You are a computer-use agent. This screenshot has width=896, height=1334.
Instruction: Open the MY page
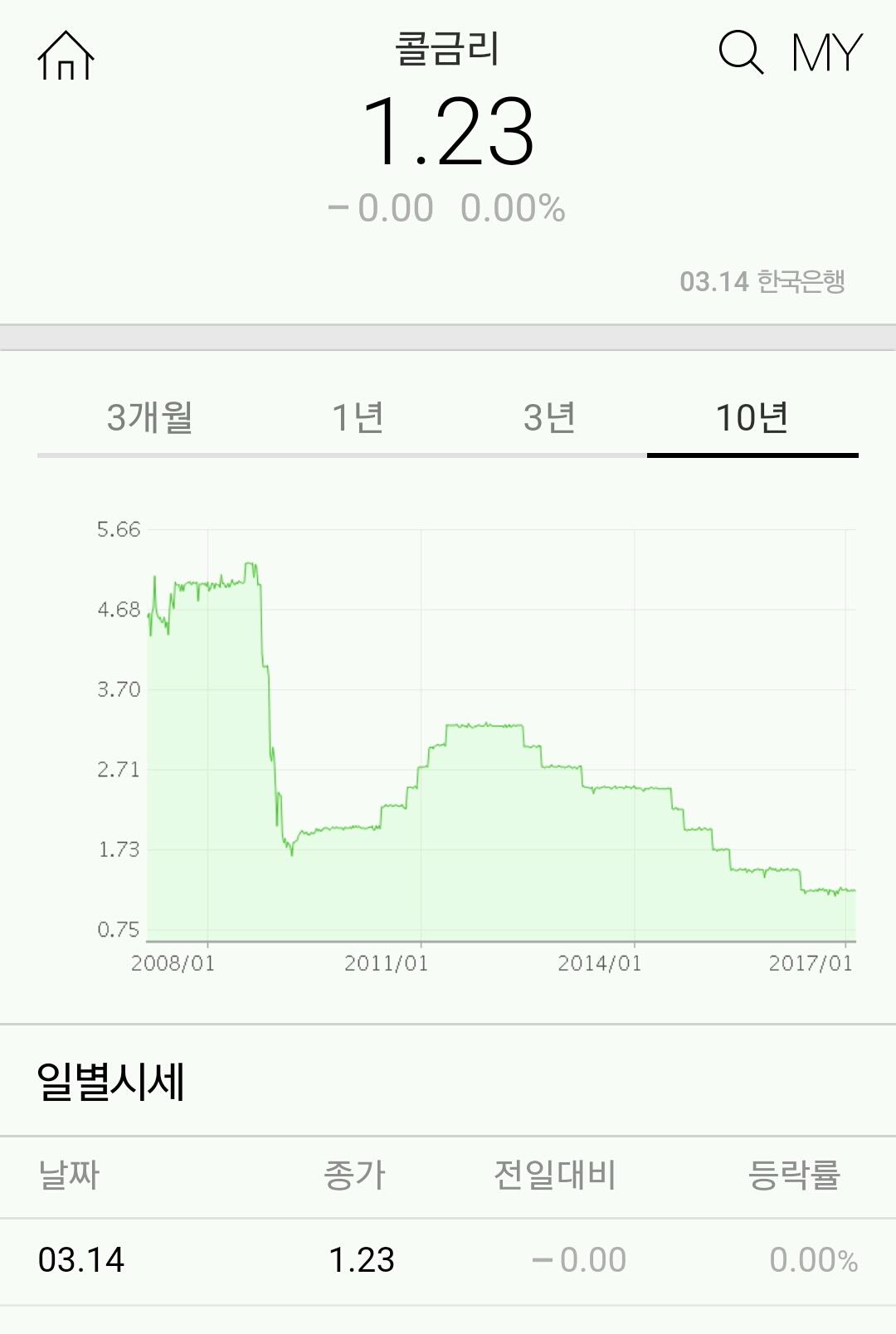pos(826,53)
